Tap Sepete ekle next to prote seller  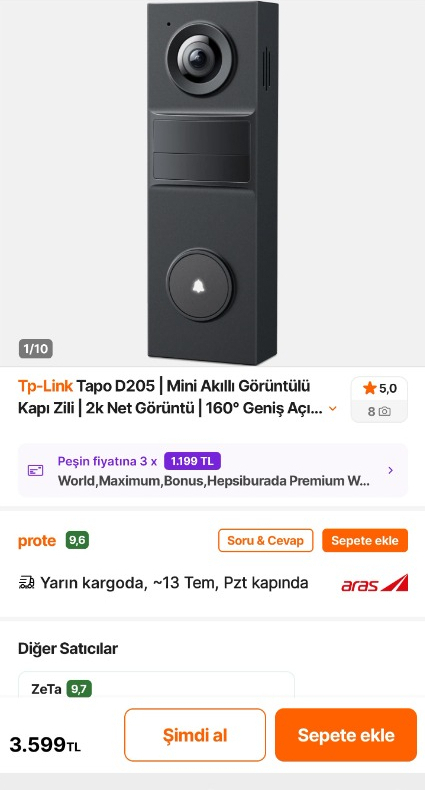pos(365,541)
